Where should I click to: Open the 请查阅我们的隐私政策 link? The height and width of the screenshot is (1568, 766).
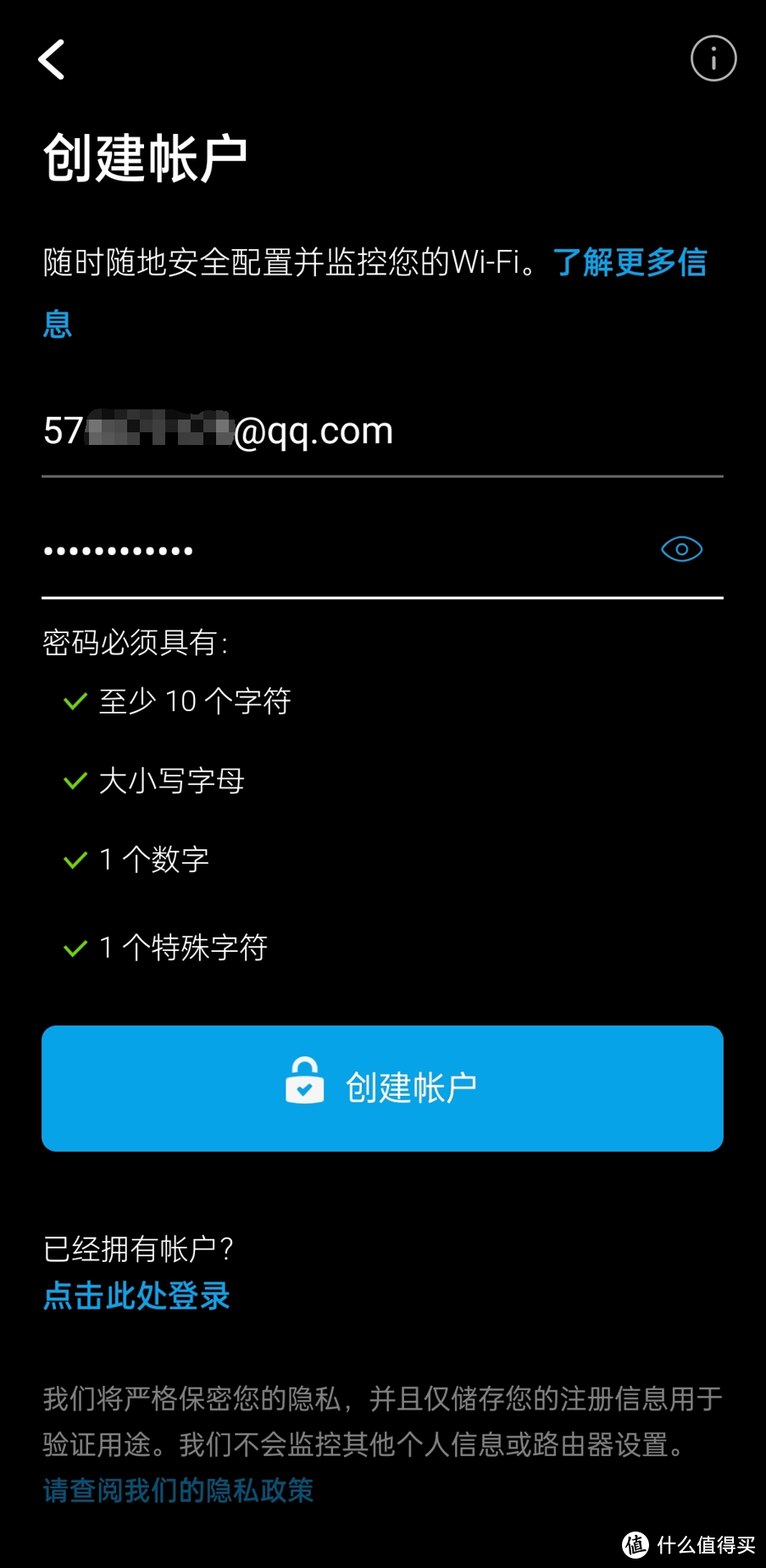[179, 1490]
